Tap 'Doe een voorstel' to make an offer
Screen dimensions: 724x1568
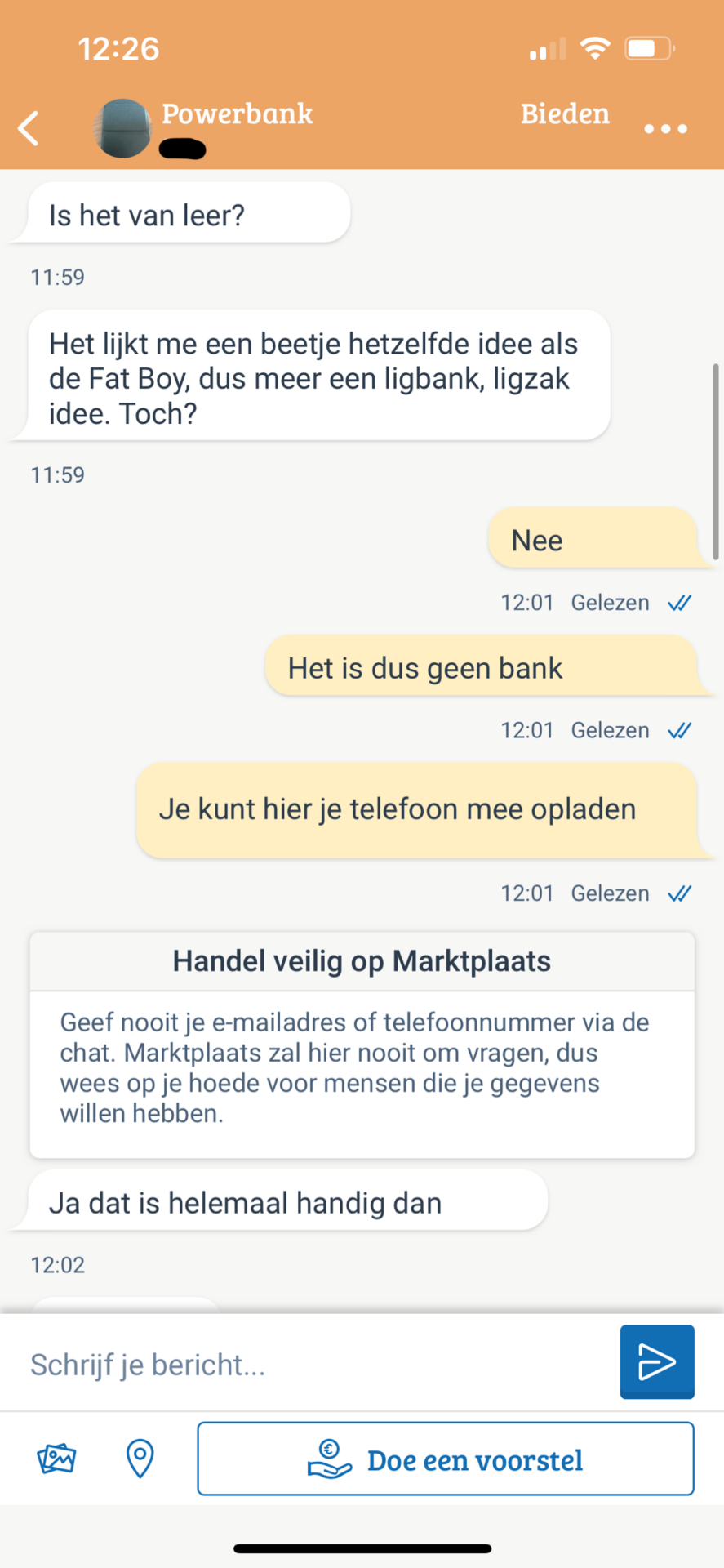pos(446,1459)
